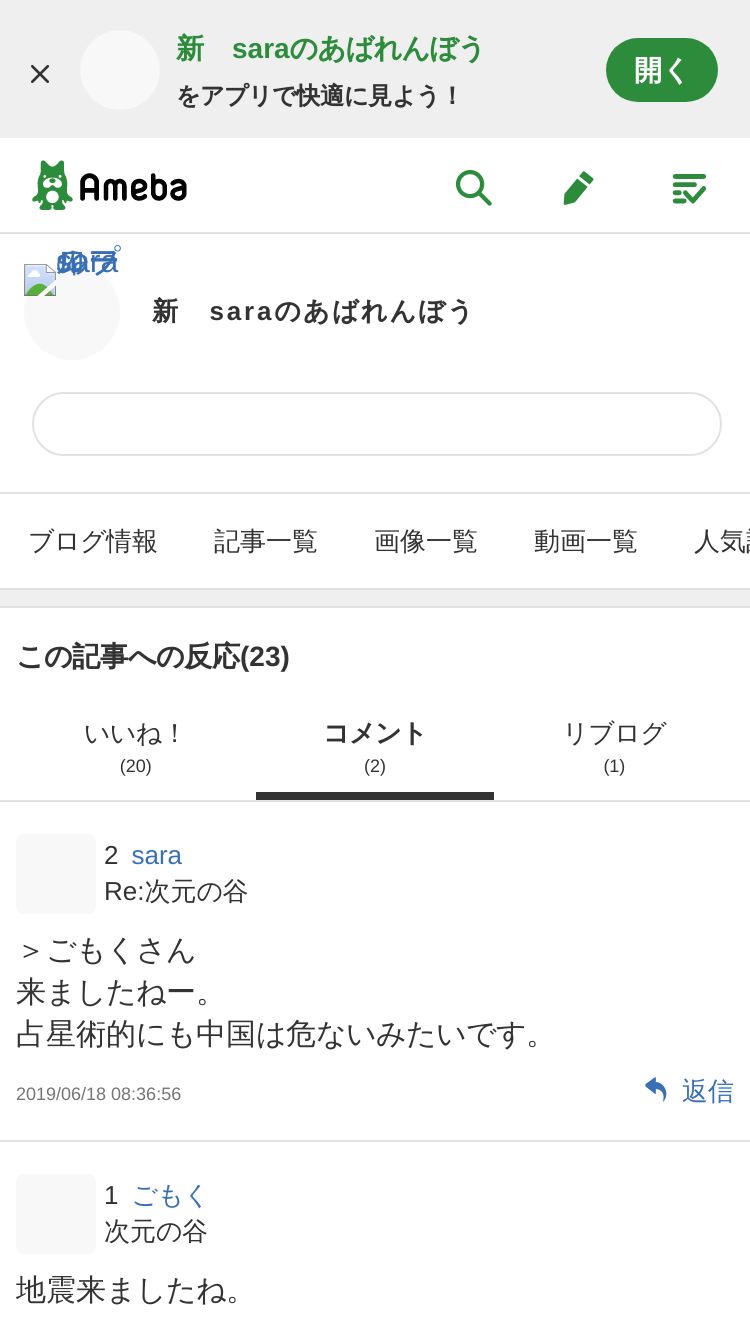Select the 画像一覧 tab
This screenshot has width=750, height=1334.
(425, 541)
